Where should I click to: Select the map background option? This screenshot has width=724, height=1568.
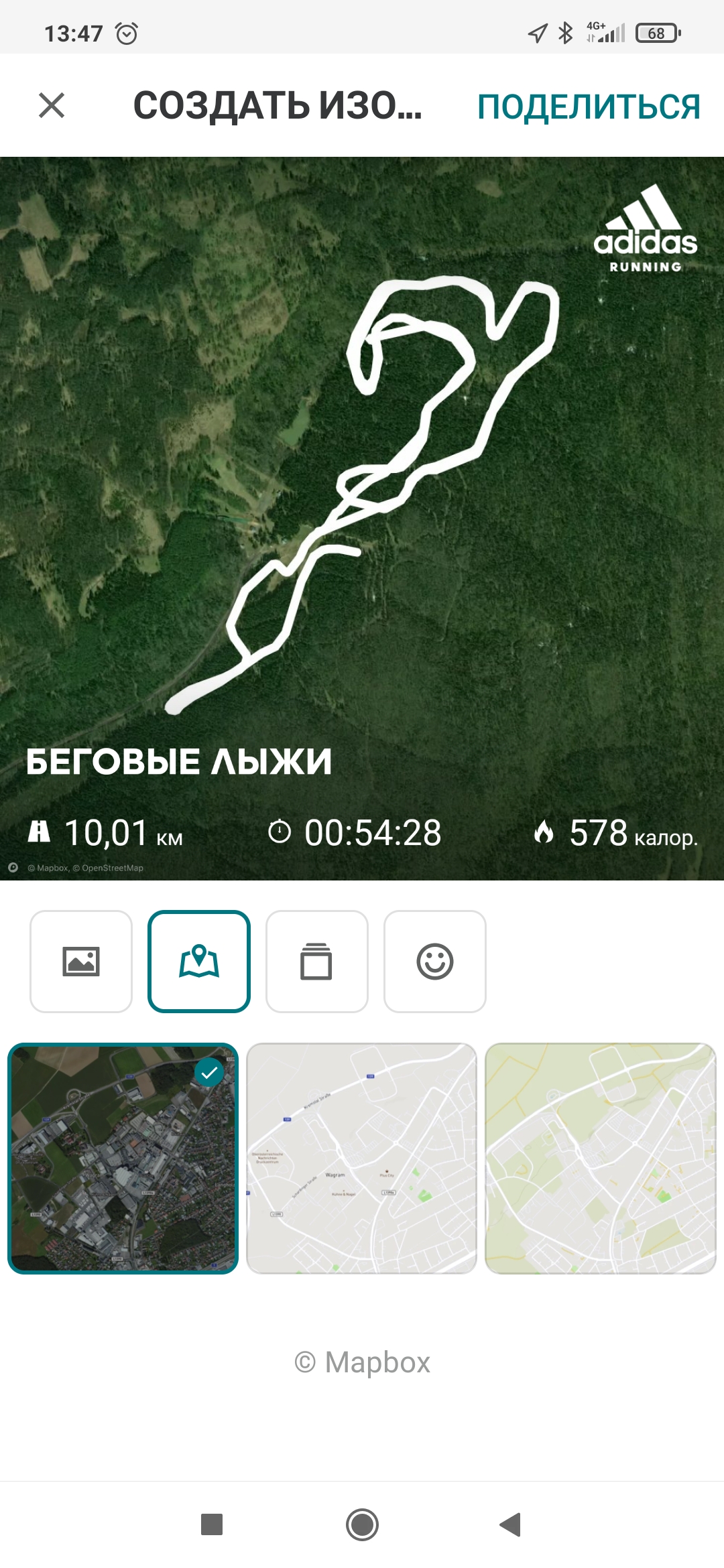point(199,962)
